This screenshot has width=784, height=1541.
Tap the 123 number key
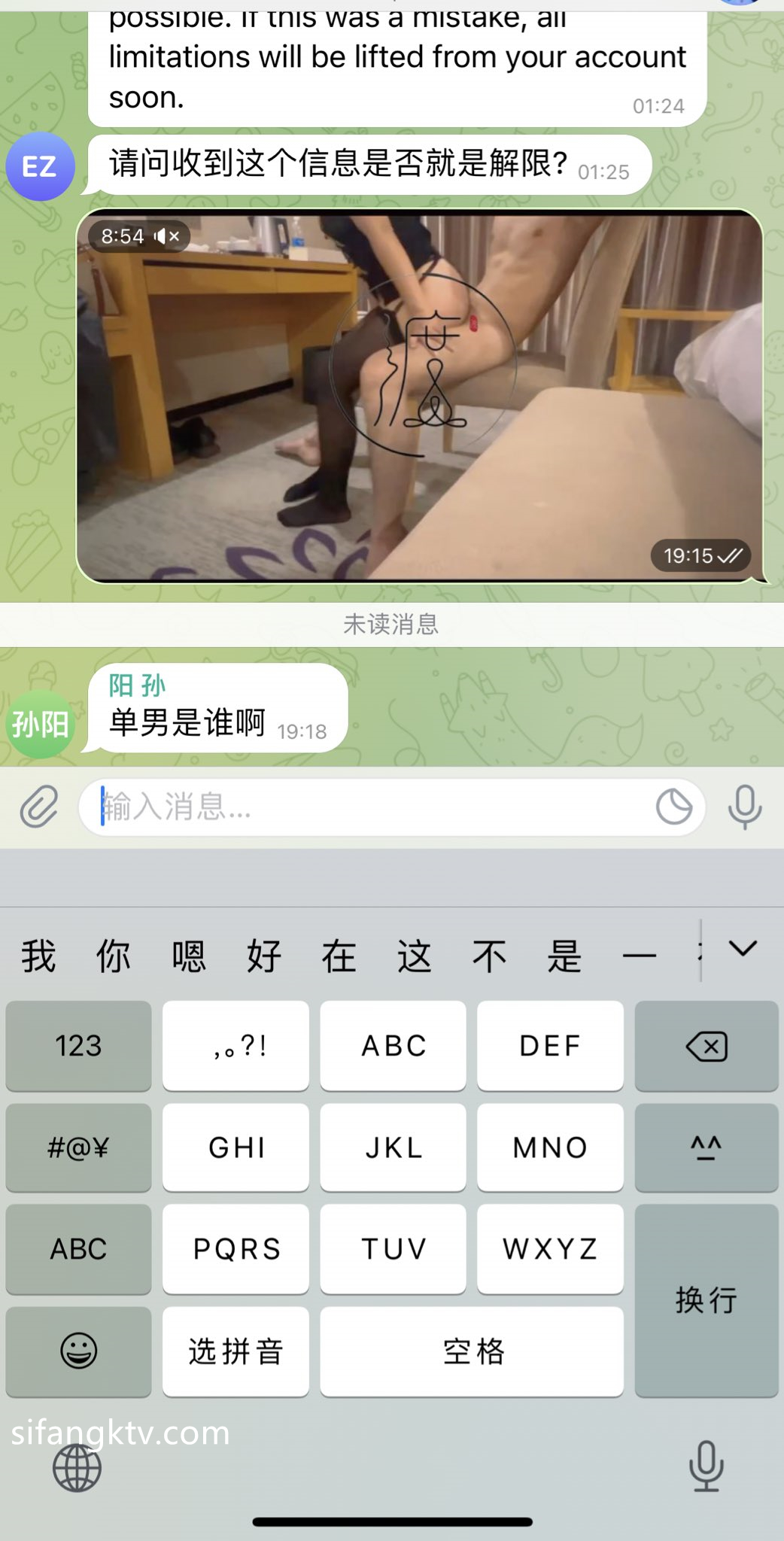pos(78,1045)
